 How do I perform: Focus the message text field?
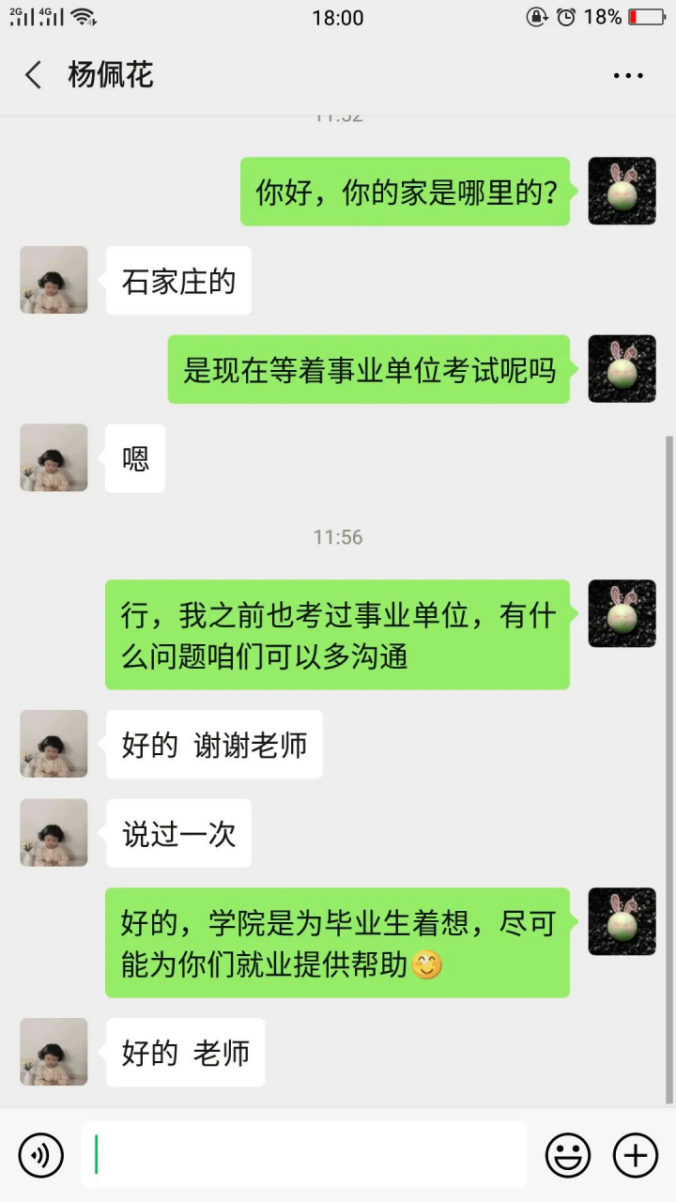tap(305, 1155)
